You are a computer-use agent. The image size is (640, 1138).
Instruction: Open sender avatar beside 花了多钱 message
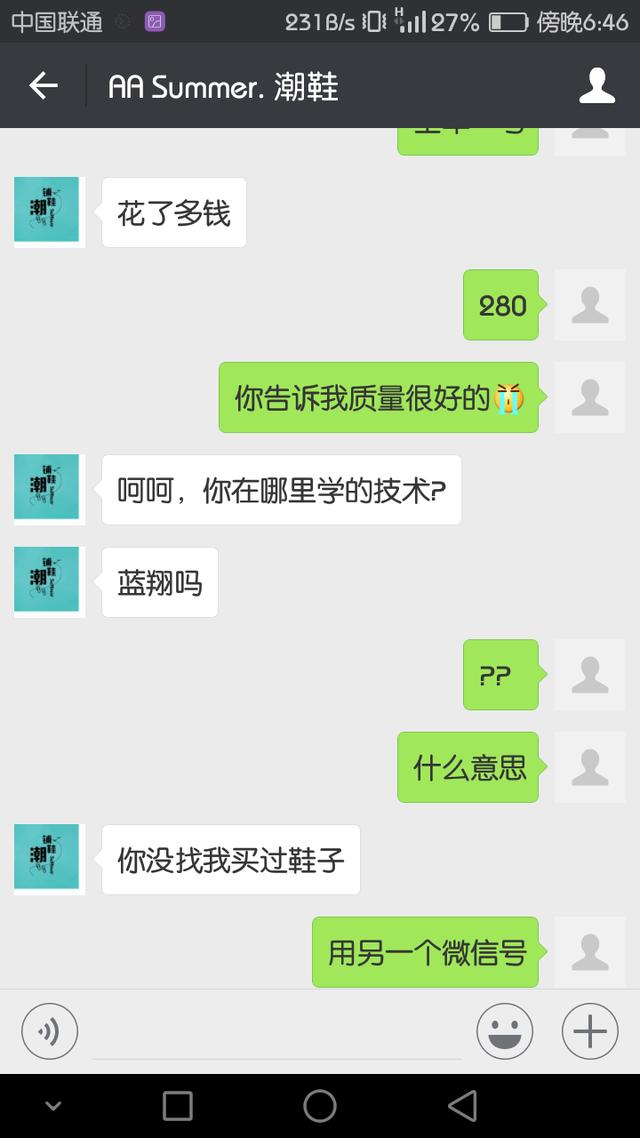[x=47, y=212]
